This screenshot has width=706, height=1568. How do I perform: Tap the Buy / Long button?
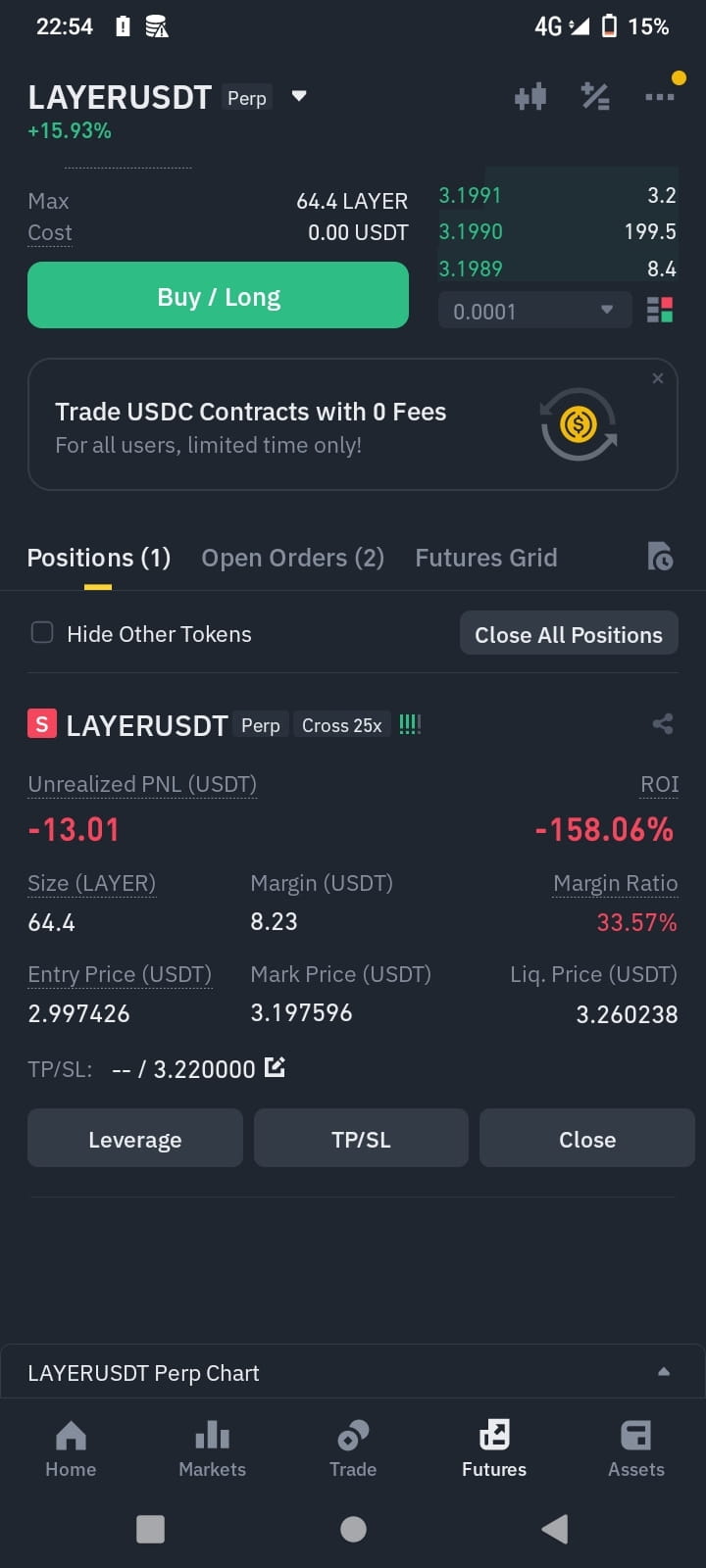pos(218,295)
